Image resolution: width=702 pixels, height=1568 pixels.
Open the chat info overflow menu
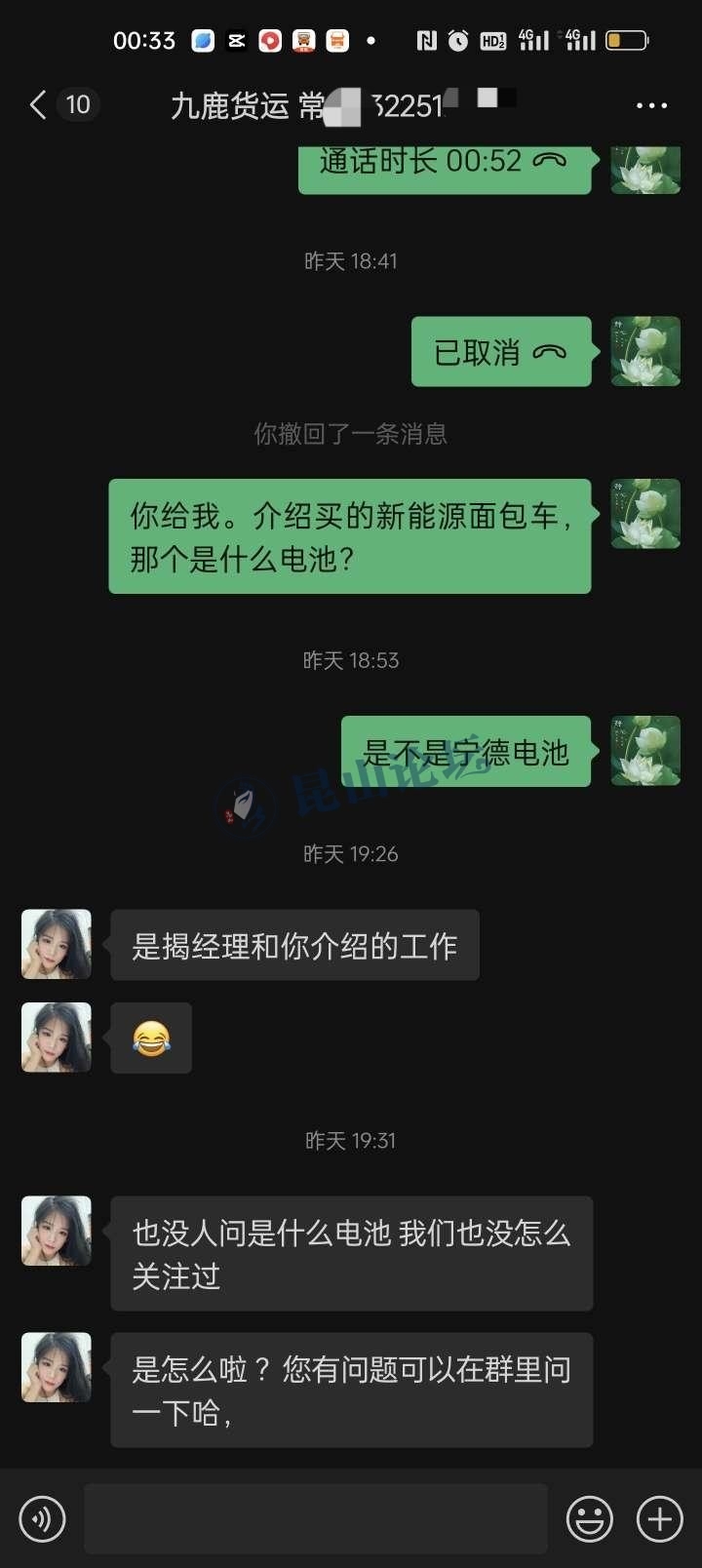651,105
